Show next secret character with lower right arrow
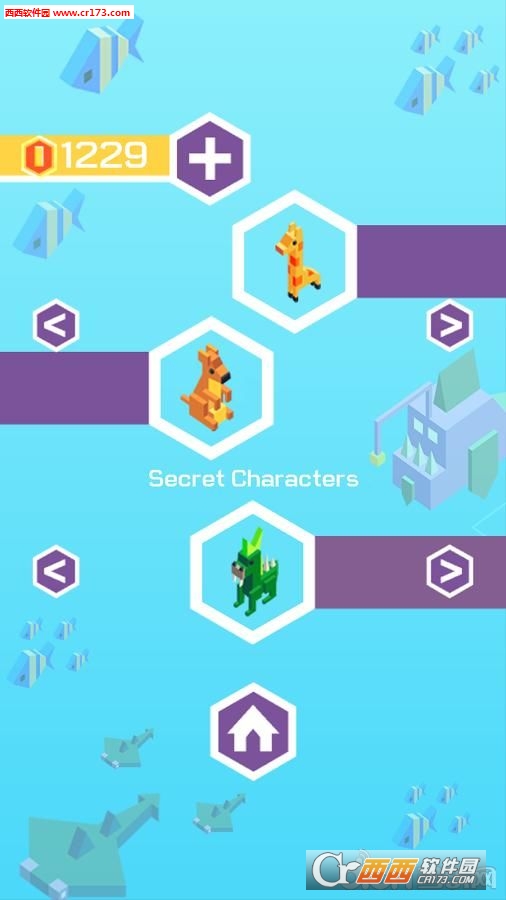This screenshot has height=900, width=506. coord(450,571)
